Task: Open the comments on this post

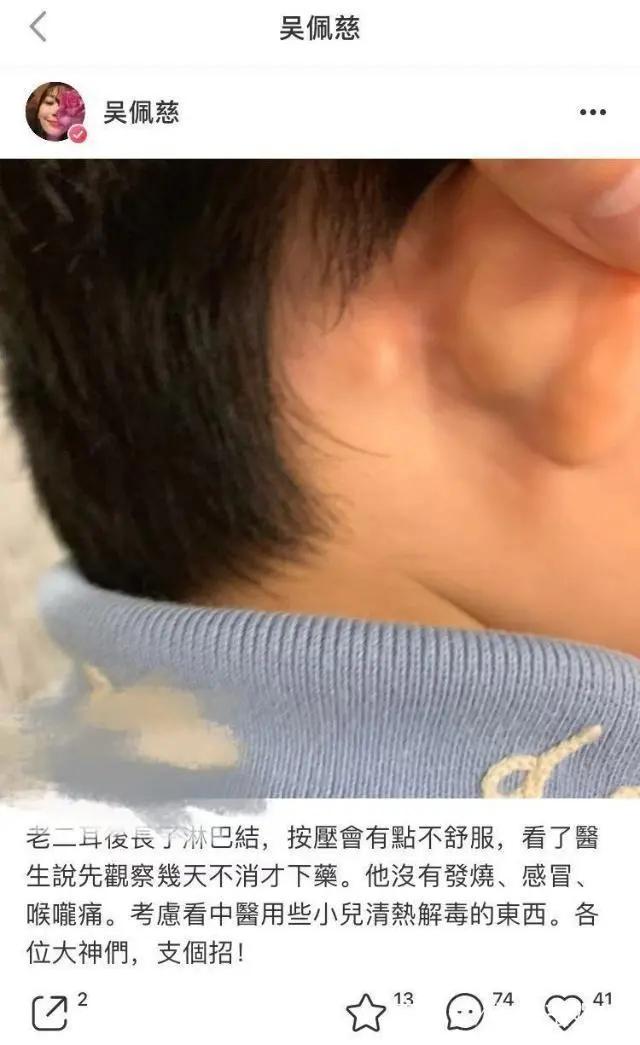Action: (465, 1013)
